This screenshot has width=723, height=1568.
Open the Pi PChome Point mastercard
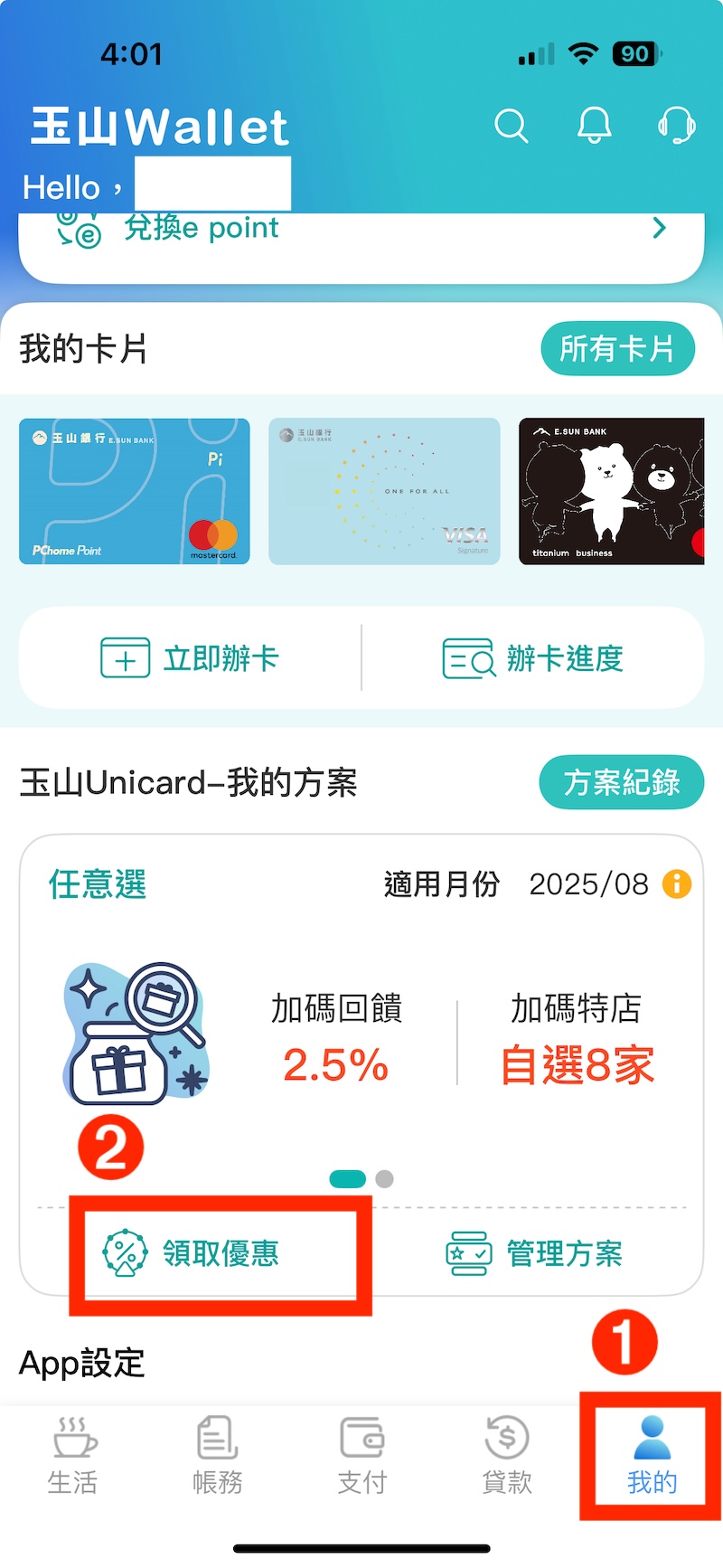135,491
